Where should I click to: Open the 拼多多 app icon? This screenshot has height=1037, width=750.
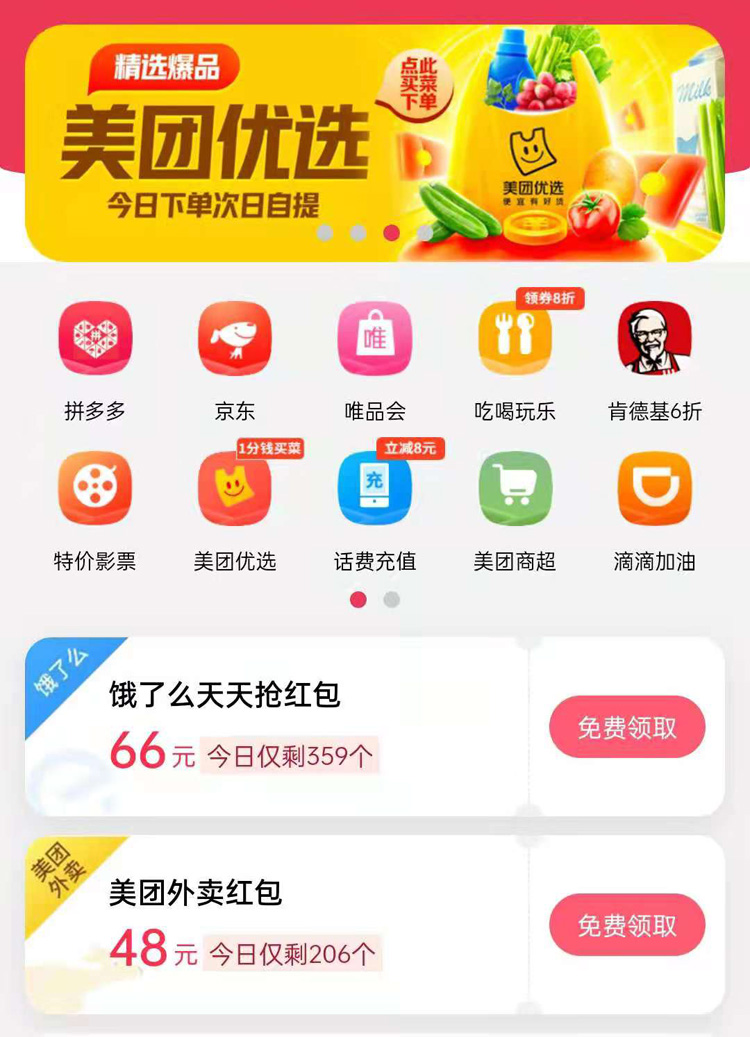point(97,338)
